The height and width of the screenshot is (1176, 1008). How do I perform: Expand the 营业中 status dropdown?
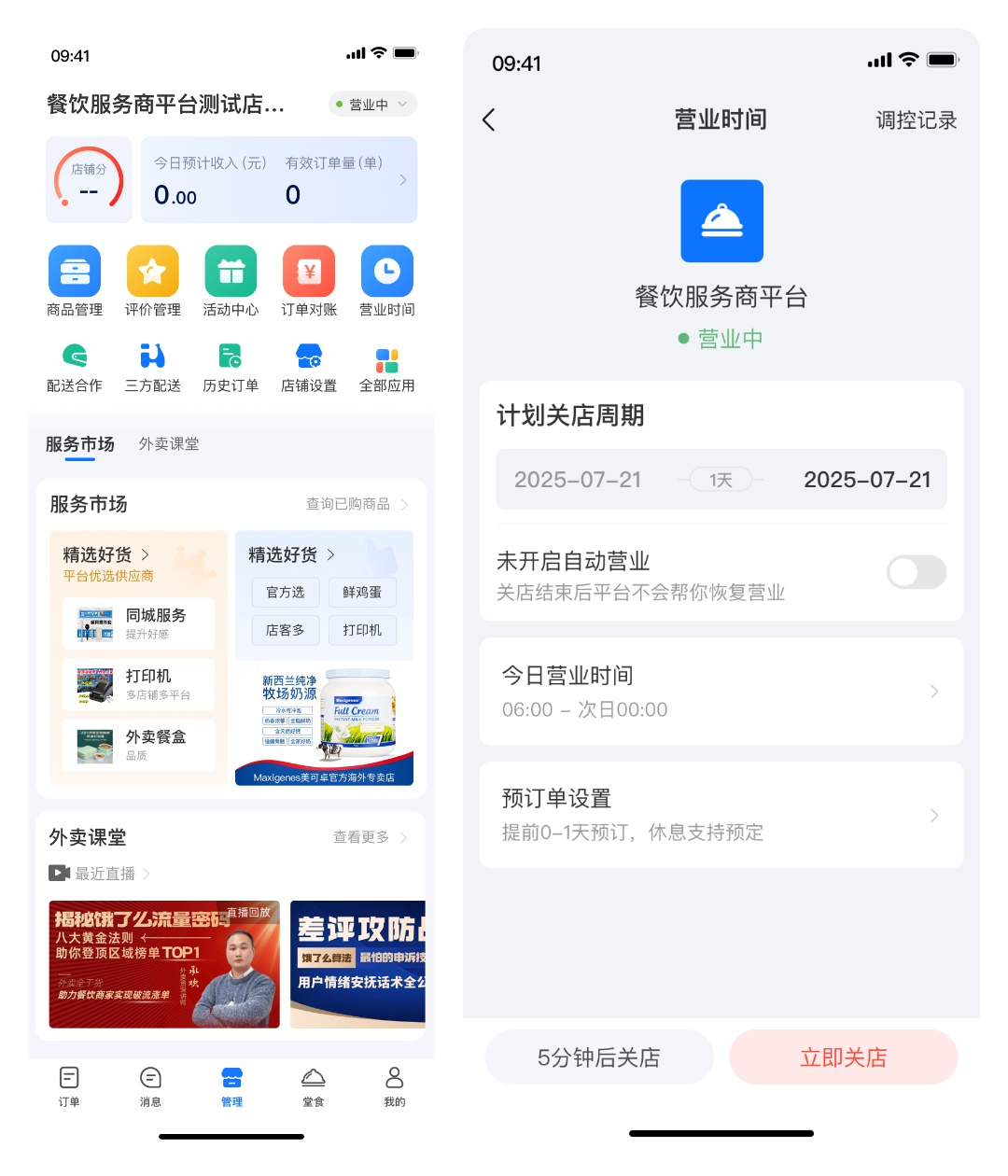tap(373, 105)
